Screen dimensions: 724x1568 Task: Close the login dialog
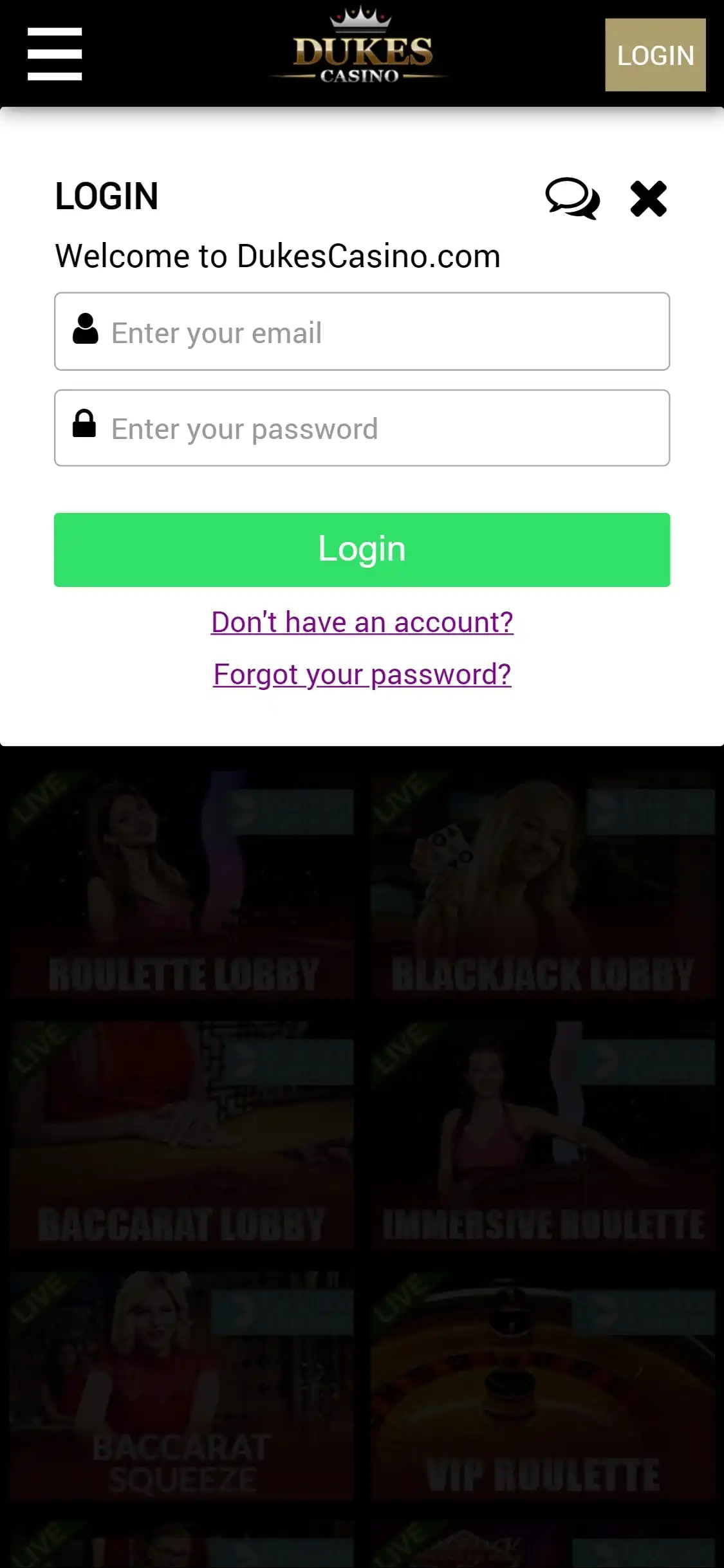(648, 198)
